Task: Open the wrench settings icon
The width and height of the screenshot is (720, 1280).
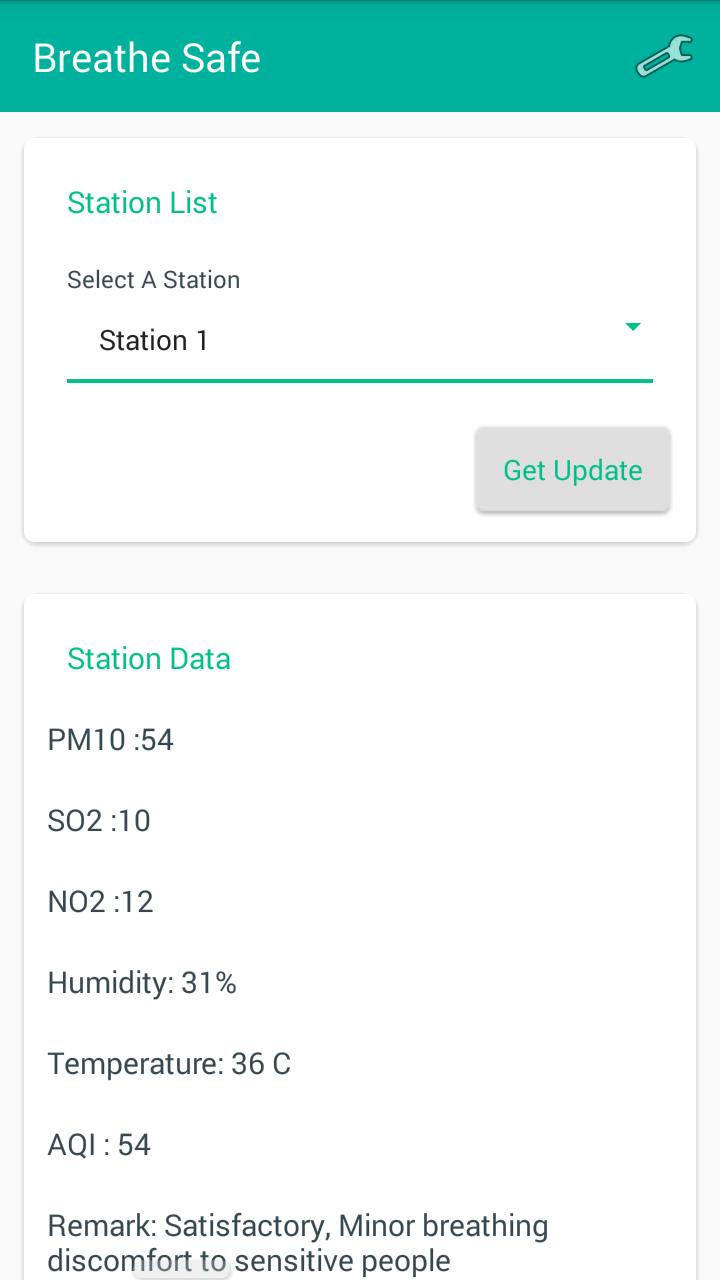Action: point(664,57)
